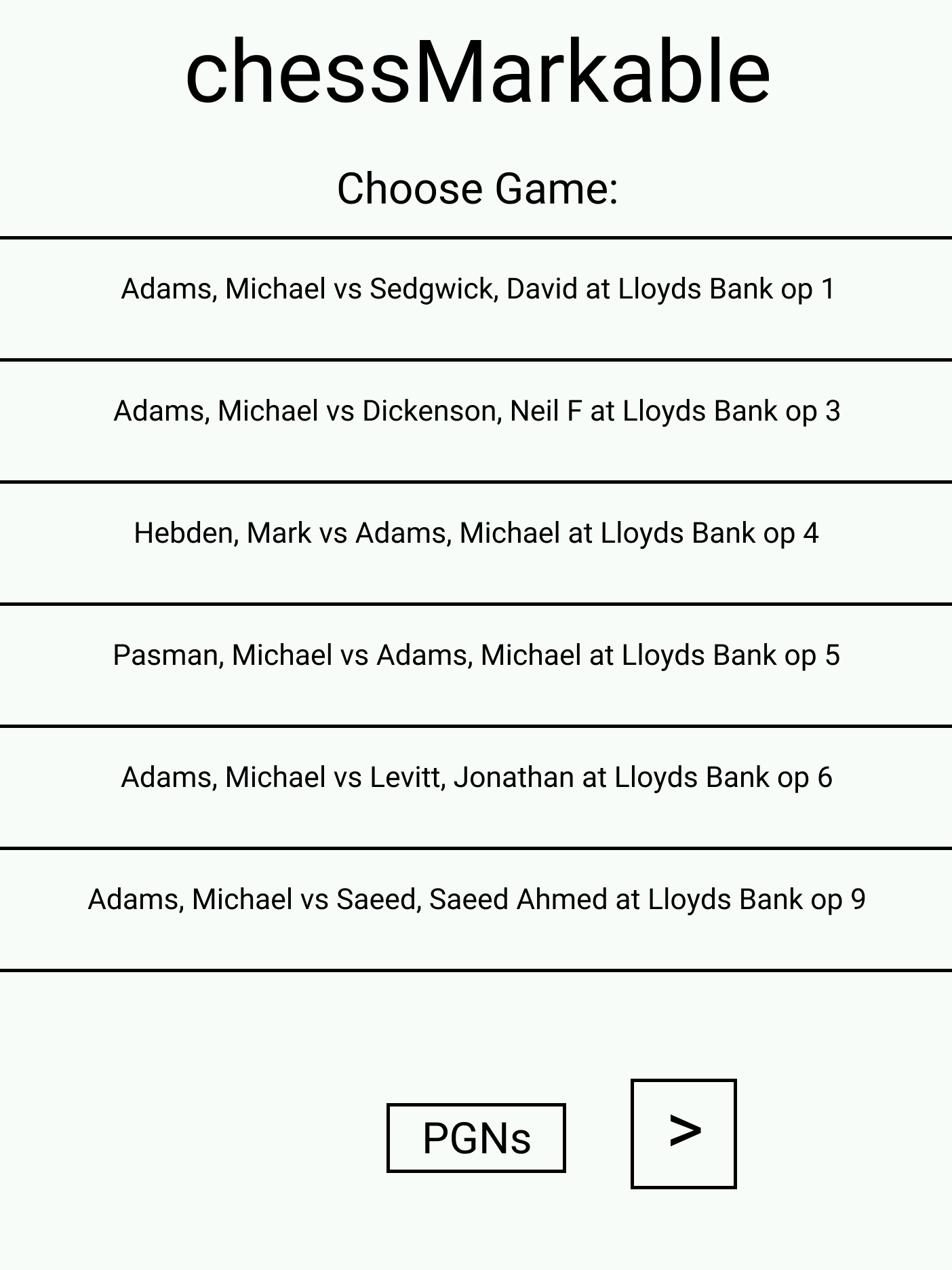
Task: Go to next page of games
Action: pyautogui.click(x=683, y=1134)
